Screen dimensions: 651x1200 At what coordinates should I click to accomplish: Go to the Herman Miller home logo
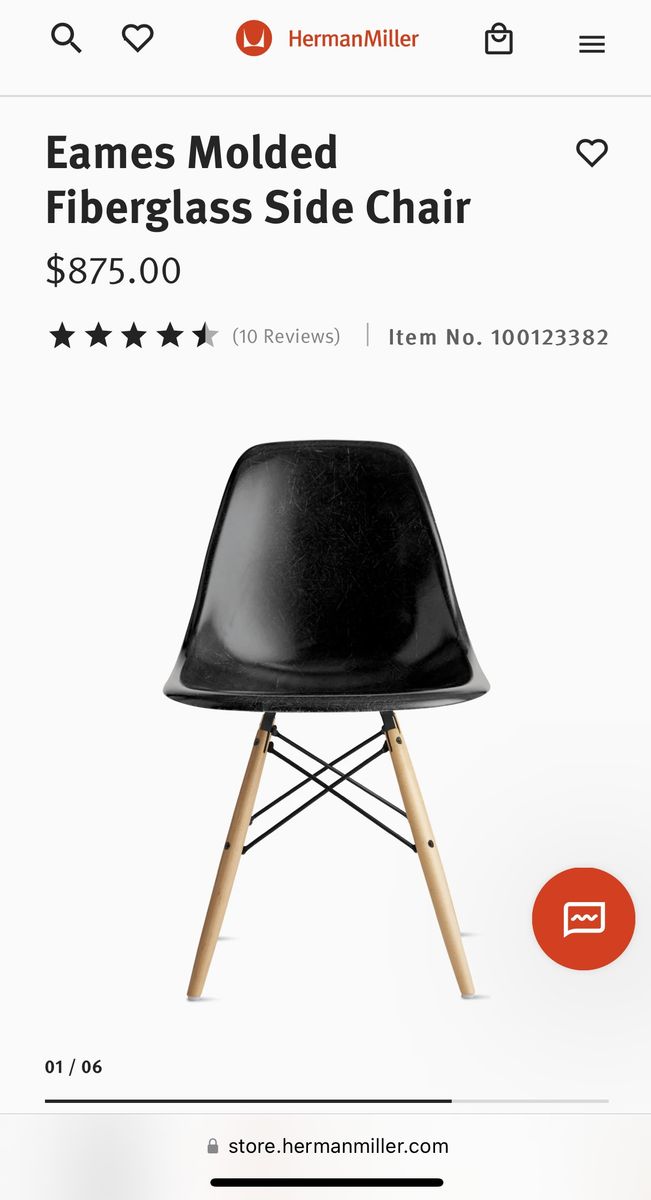coord(327,40)
